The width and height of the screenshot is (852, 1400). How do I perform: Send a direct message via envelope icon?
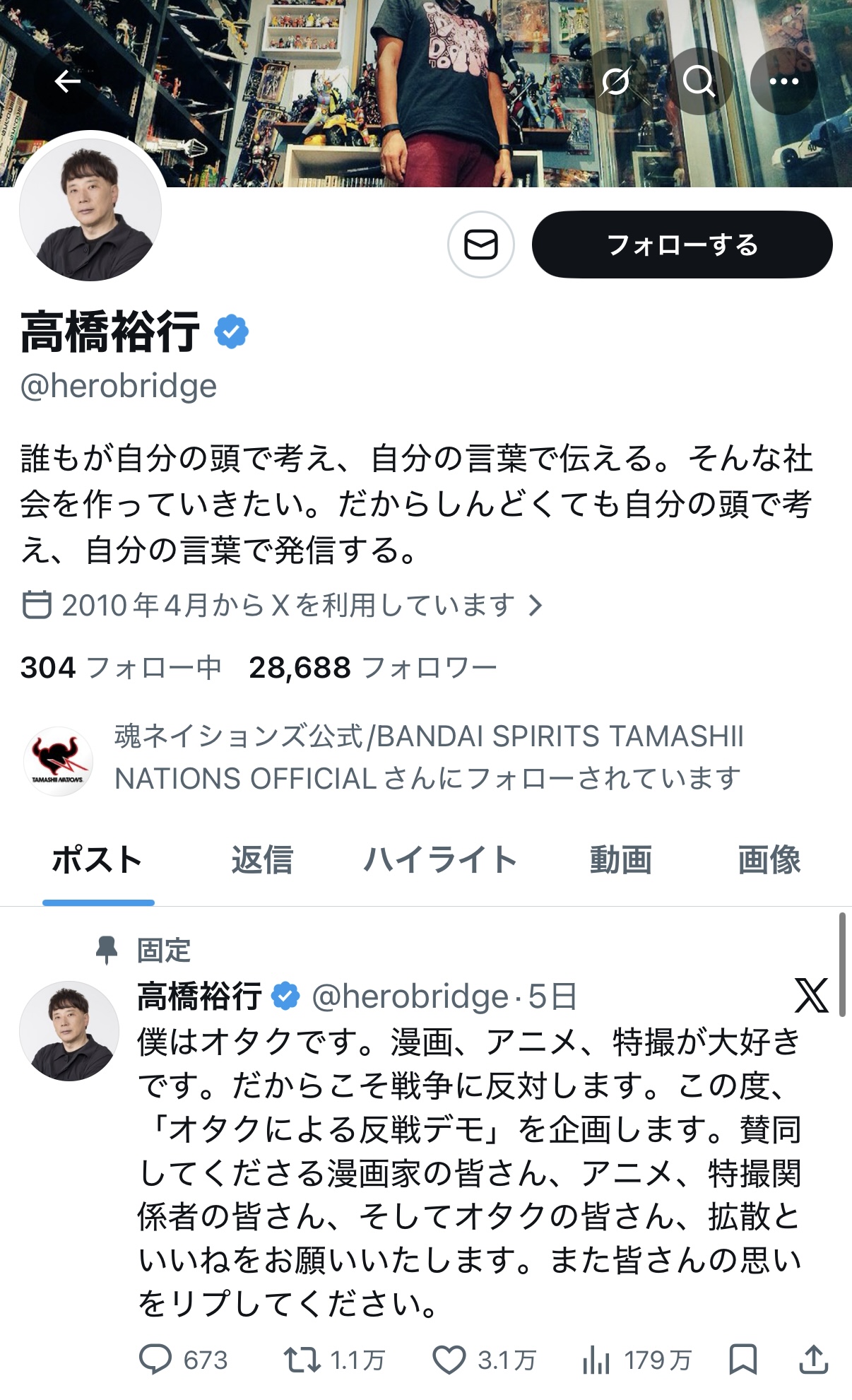click(480, 245)
